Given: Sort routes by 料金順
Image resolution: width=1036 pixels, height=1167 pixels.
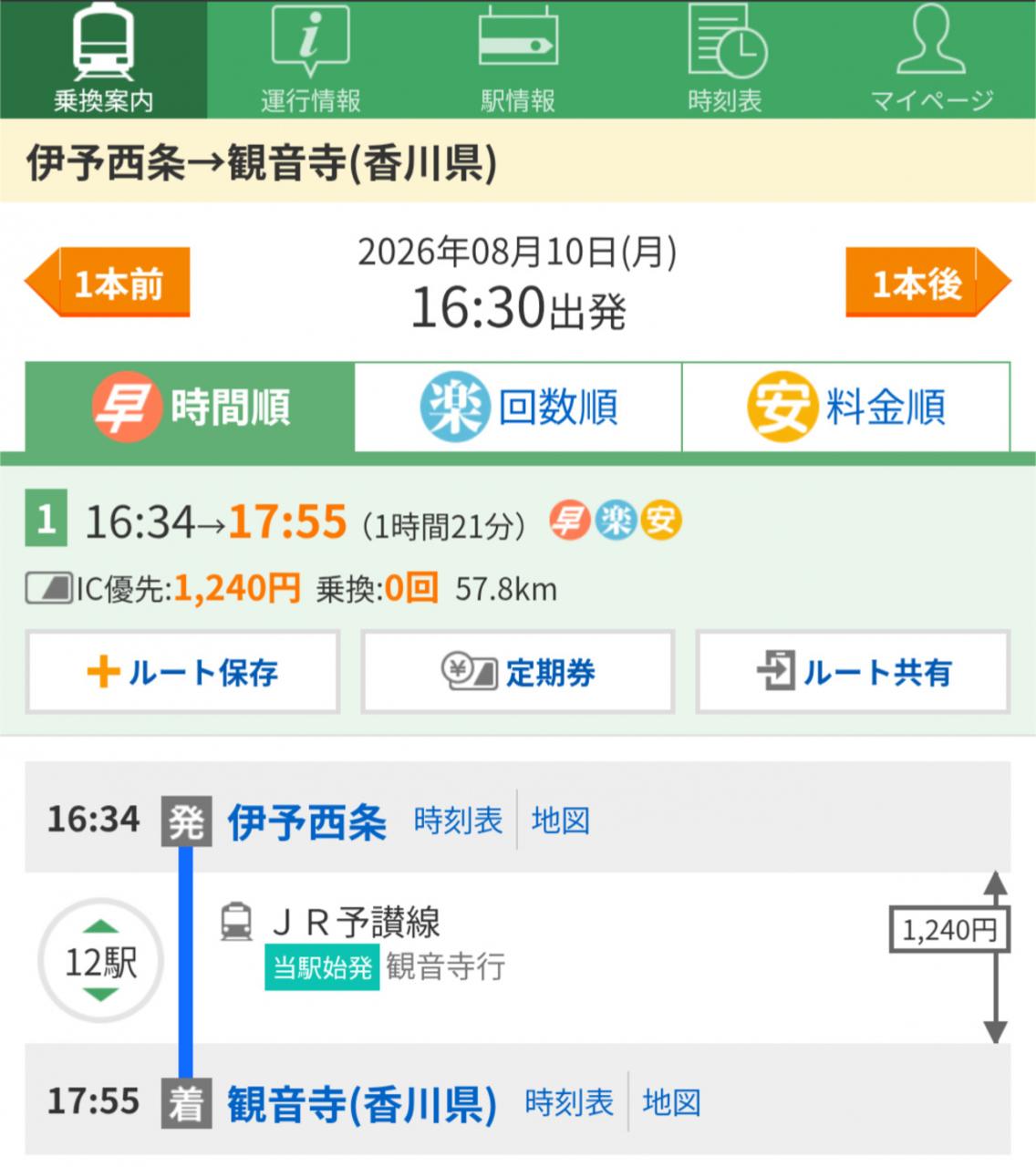Looking at the screenshot, I should [846, 407].
